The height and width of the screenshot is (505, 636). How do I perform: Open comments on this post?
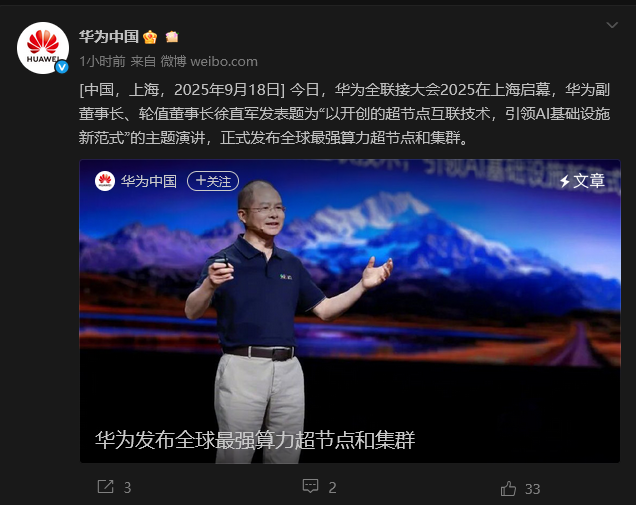319,488
